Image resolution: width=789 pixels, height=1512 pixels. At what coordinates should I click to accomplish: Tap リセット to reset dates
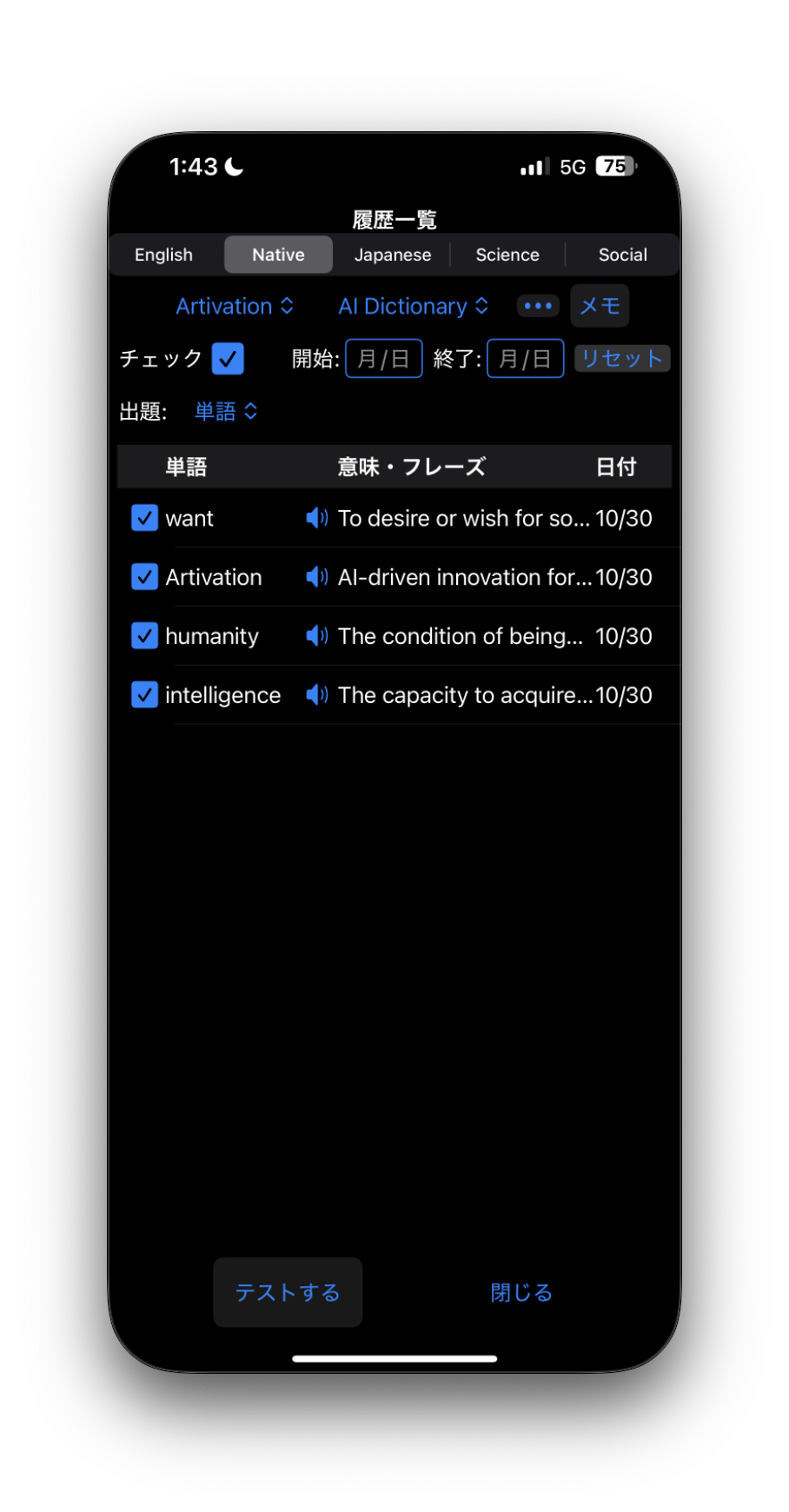622,358
